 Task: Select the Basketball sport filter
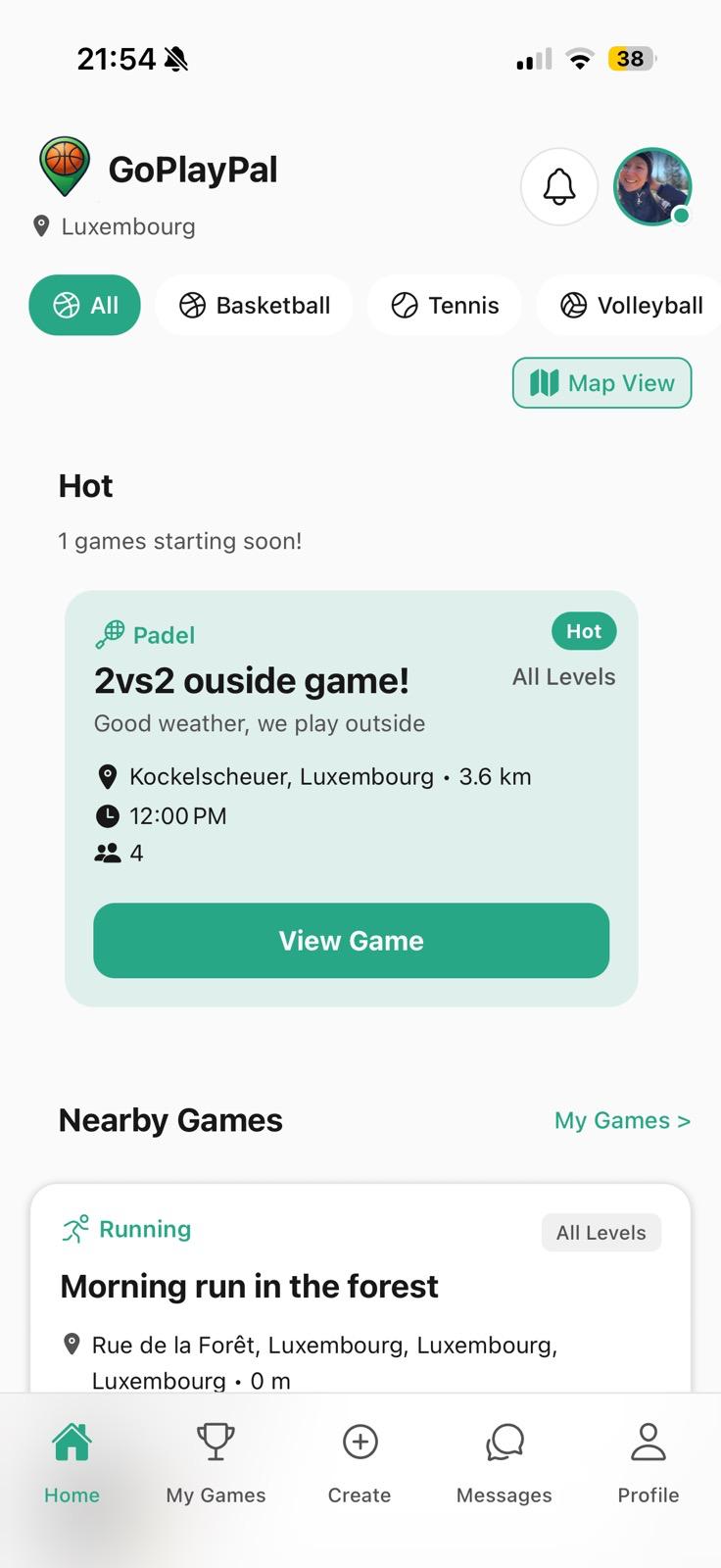(254, 305)
